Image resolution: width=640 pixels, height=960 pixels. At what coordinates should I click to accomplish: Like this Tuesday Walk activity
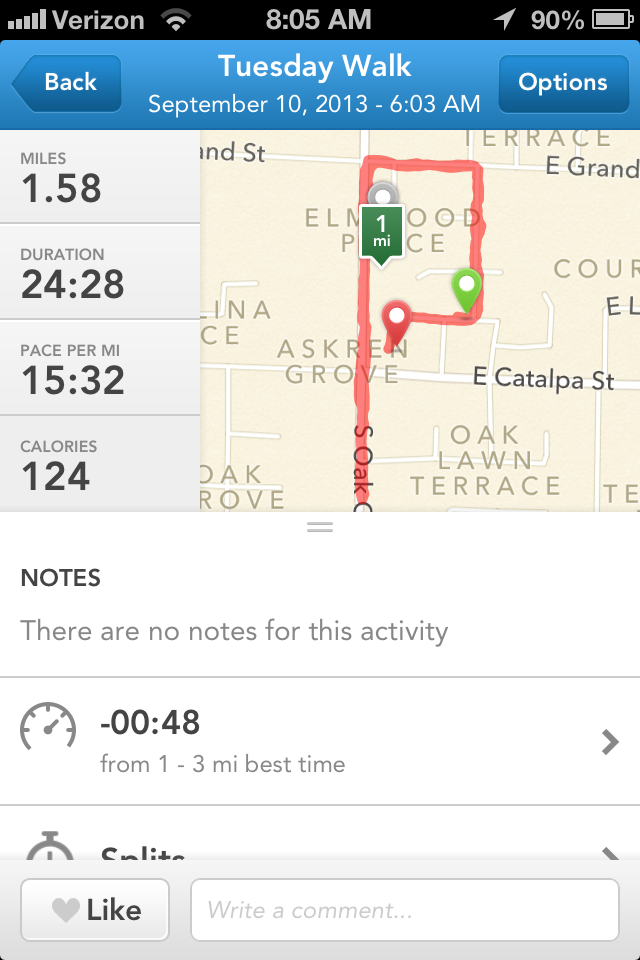point(95,910)
